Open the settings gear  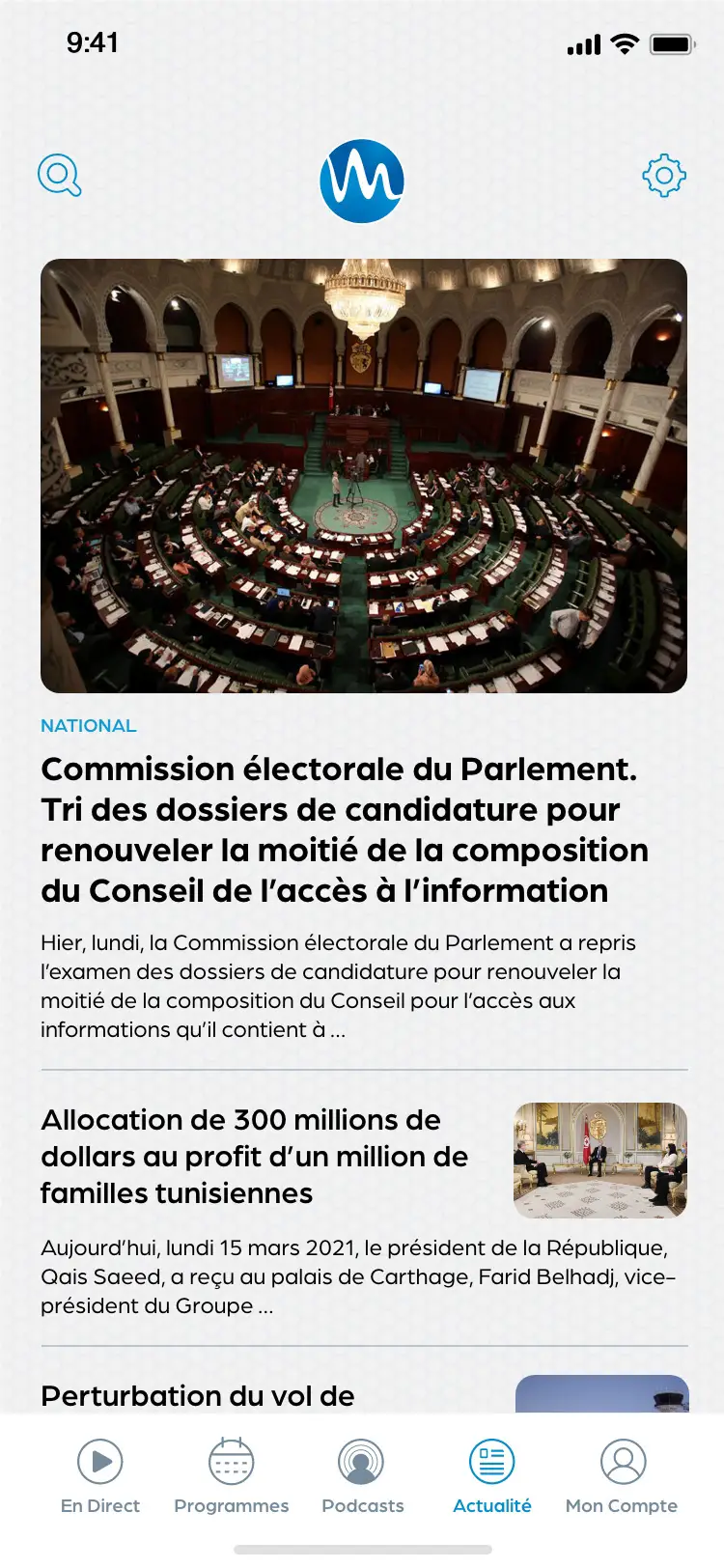[x=664, y=176]
